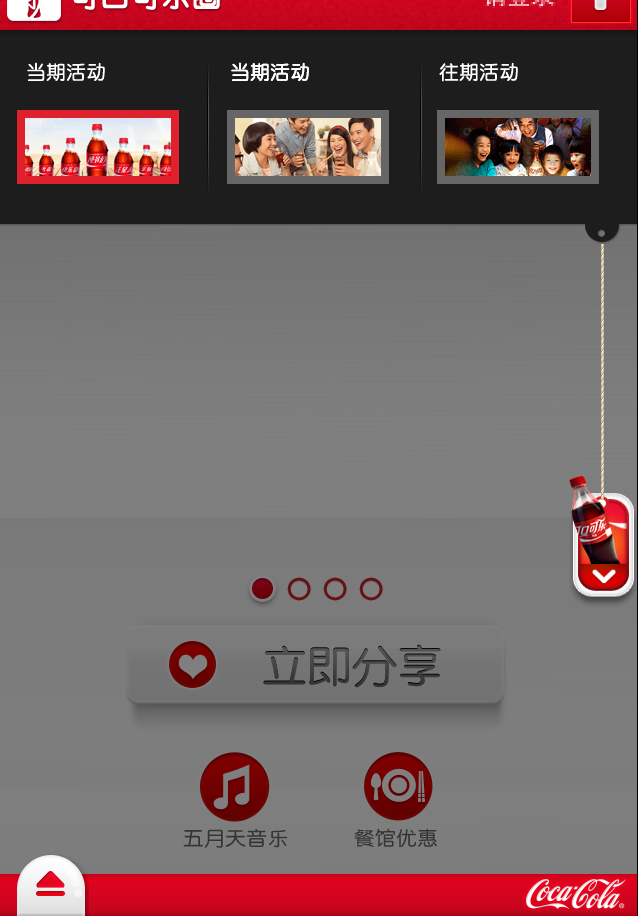Open the current activity showing people dining
Image resolution: width=638 pixels, height=916 pixels.
tap(308, 147)
